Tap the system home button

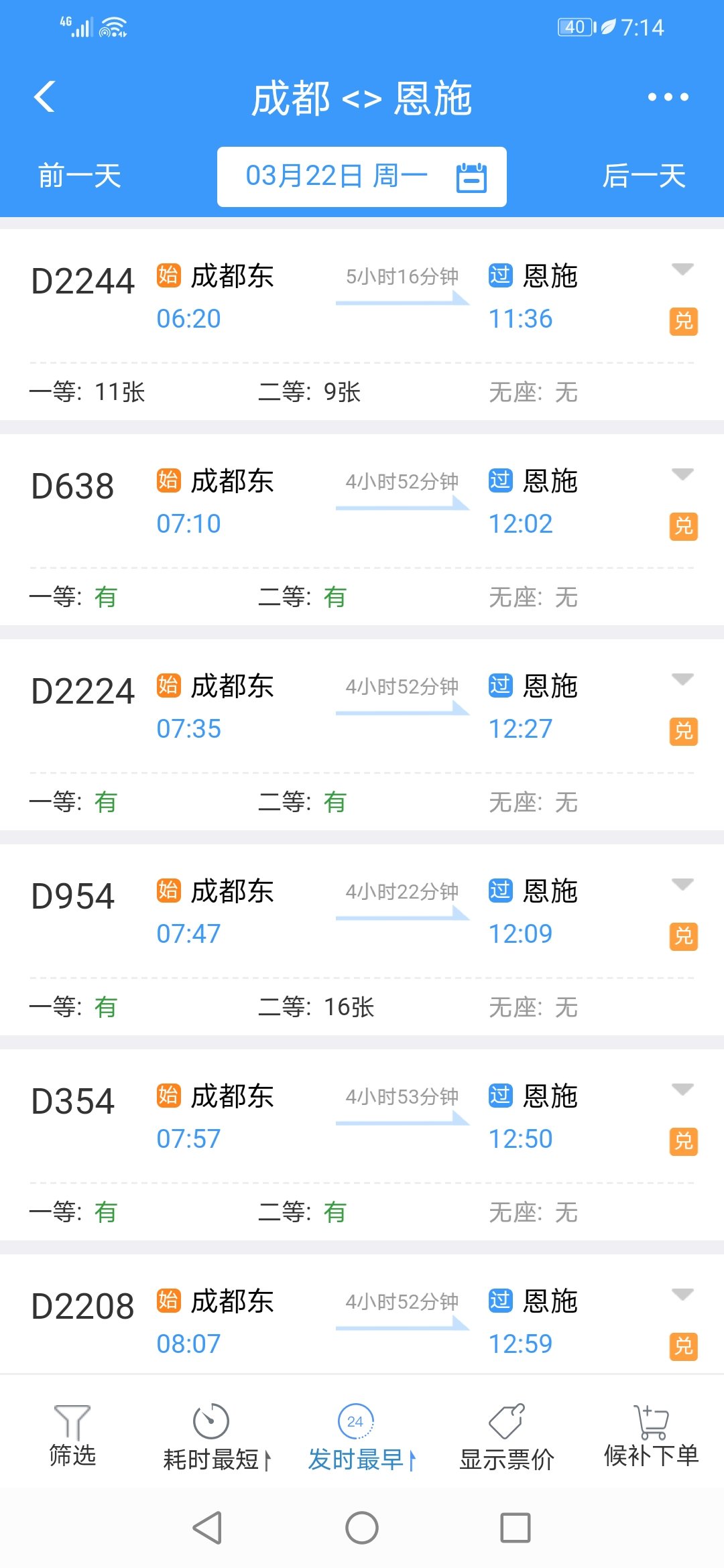point(362,1528)
